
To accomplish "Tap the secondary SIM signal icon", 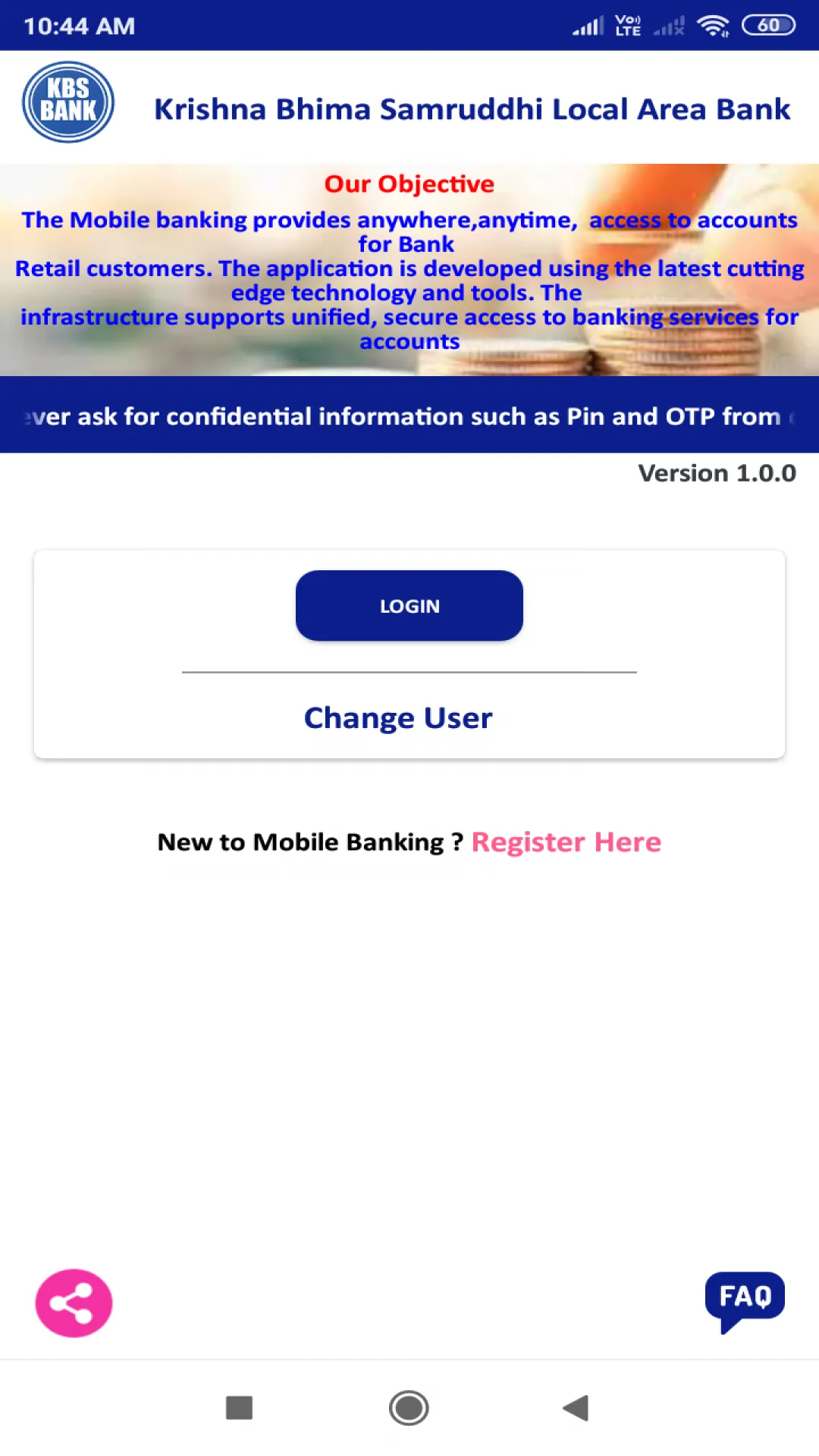I will (668, 24).
